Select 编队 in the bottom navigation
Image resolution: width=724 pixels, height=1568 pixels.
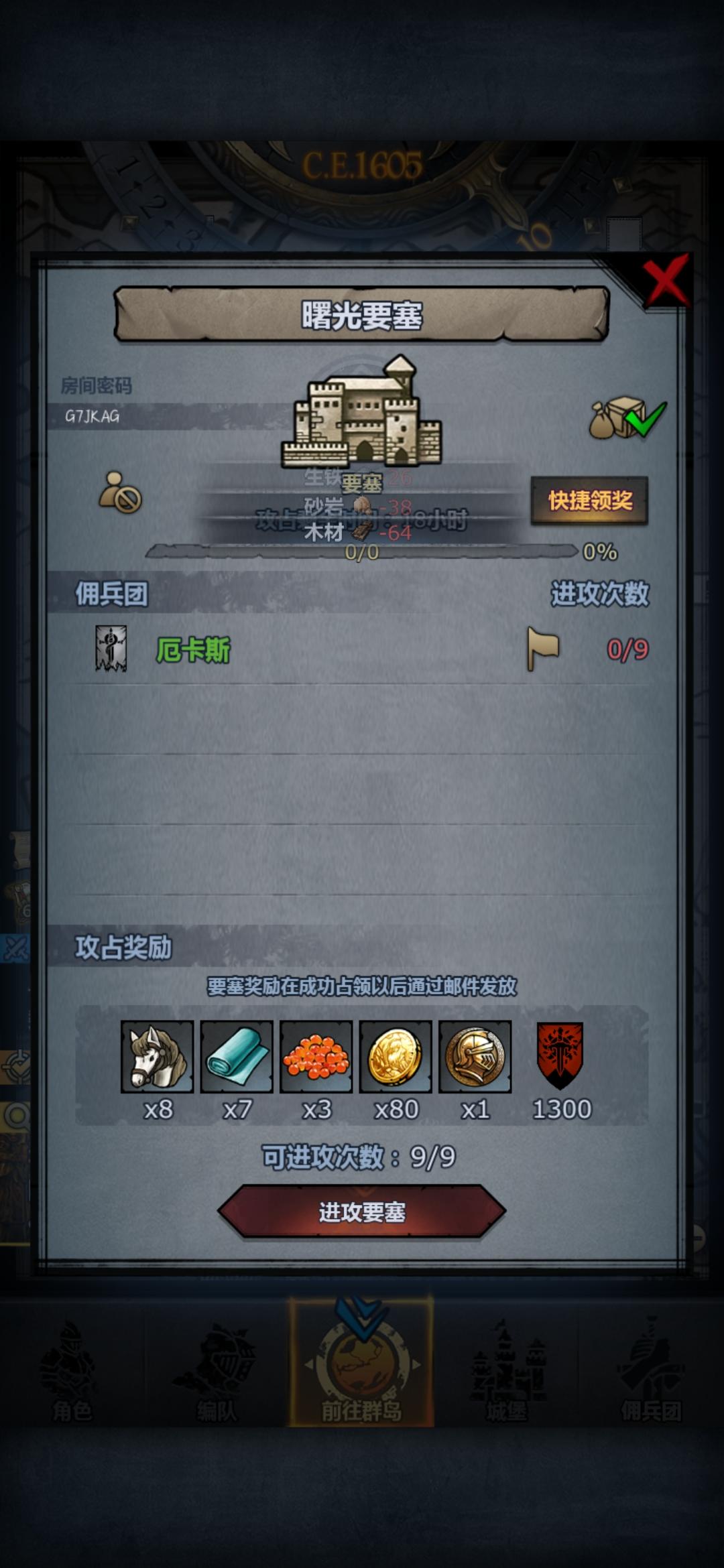217,1377
